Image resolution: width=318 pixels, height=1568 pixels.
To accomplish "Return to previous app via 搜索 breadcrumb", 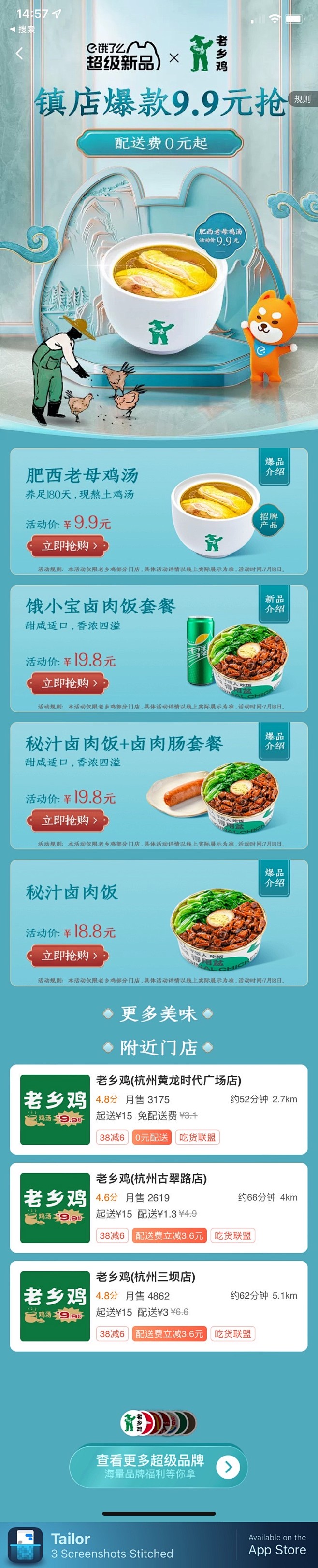I will (23, 28).
